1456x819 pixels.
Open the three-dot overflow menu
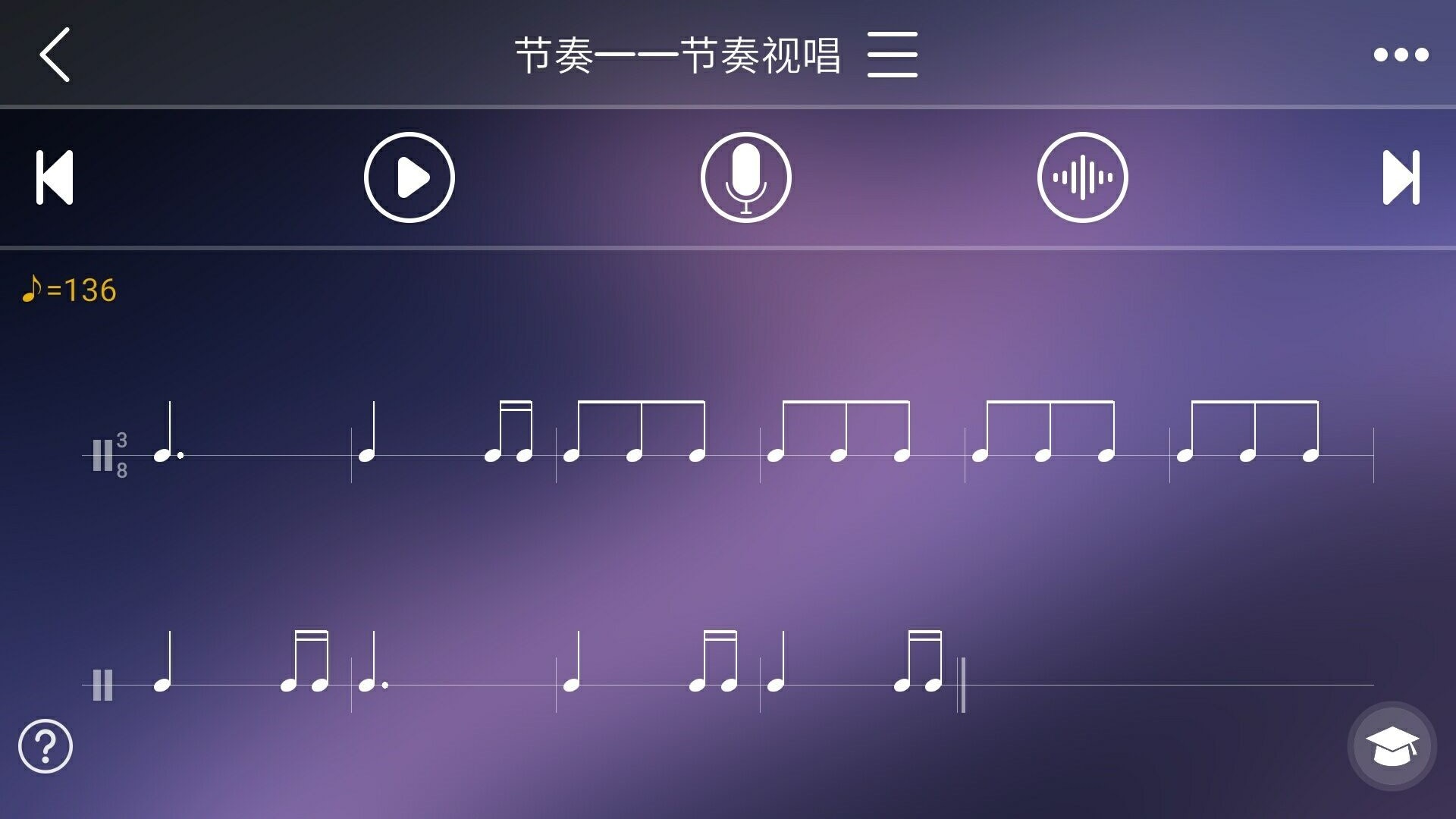click(x=1400, y=55)
